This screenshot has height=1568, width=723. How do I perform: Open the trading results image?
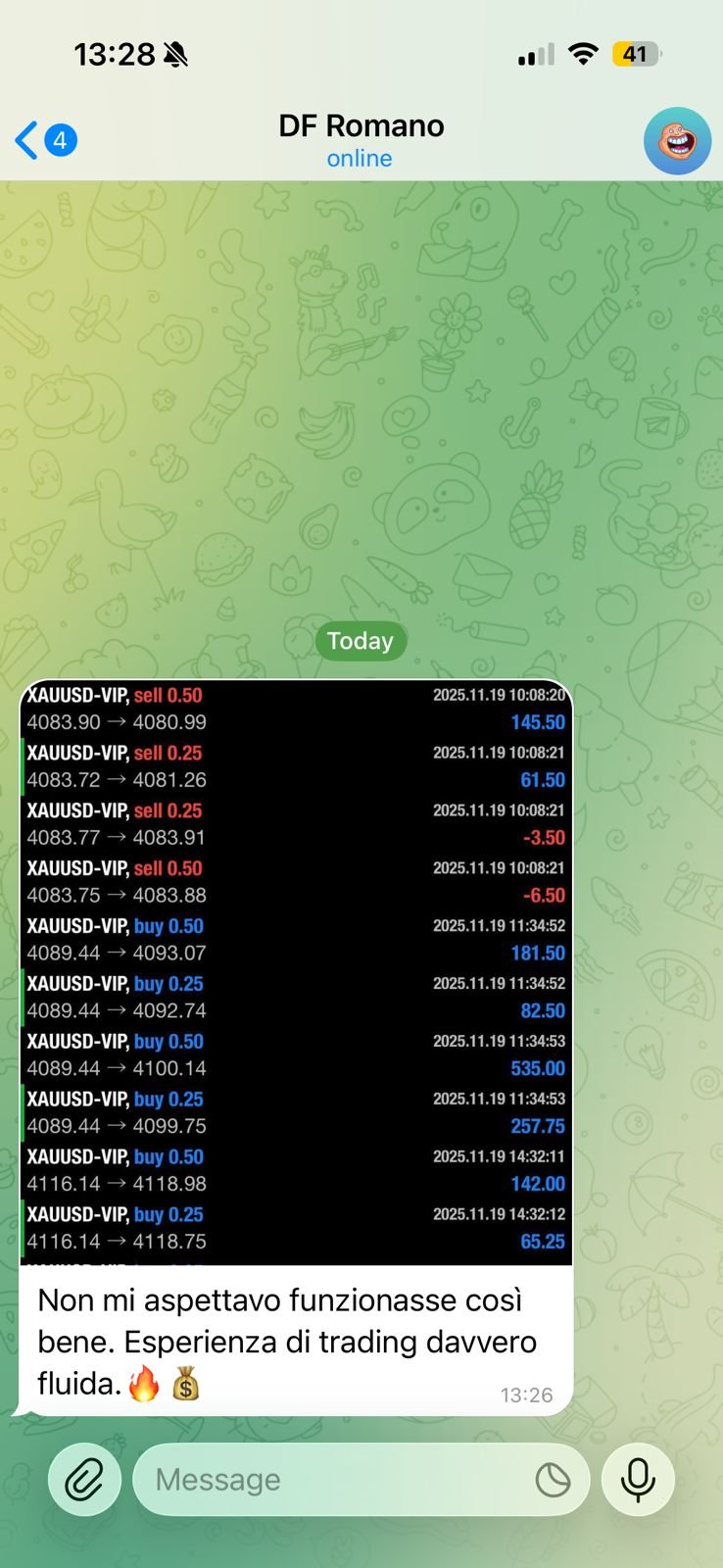tap(296, 970)
